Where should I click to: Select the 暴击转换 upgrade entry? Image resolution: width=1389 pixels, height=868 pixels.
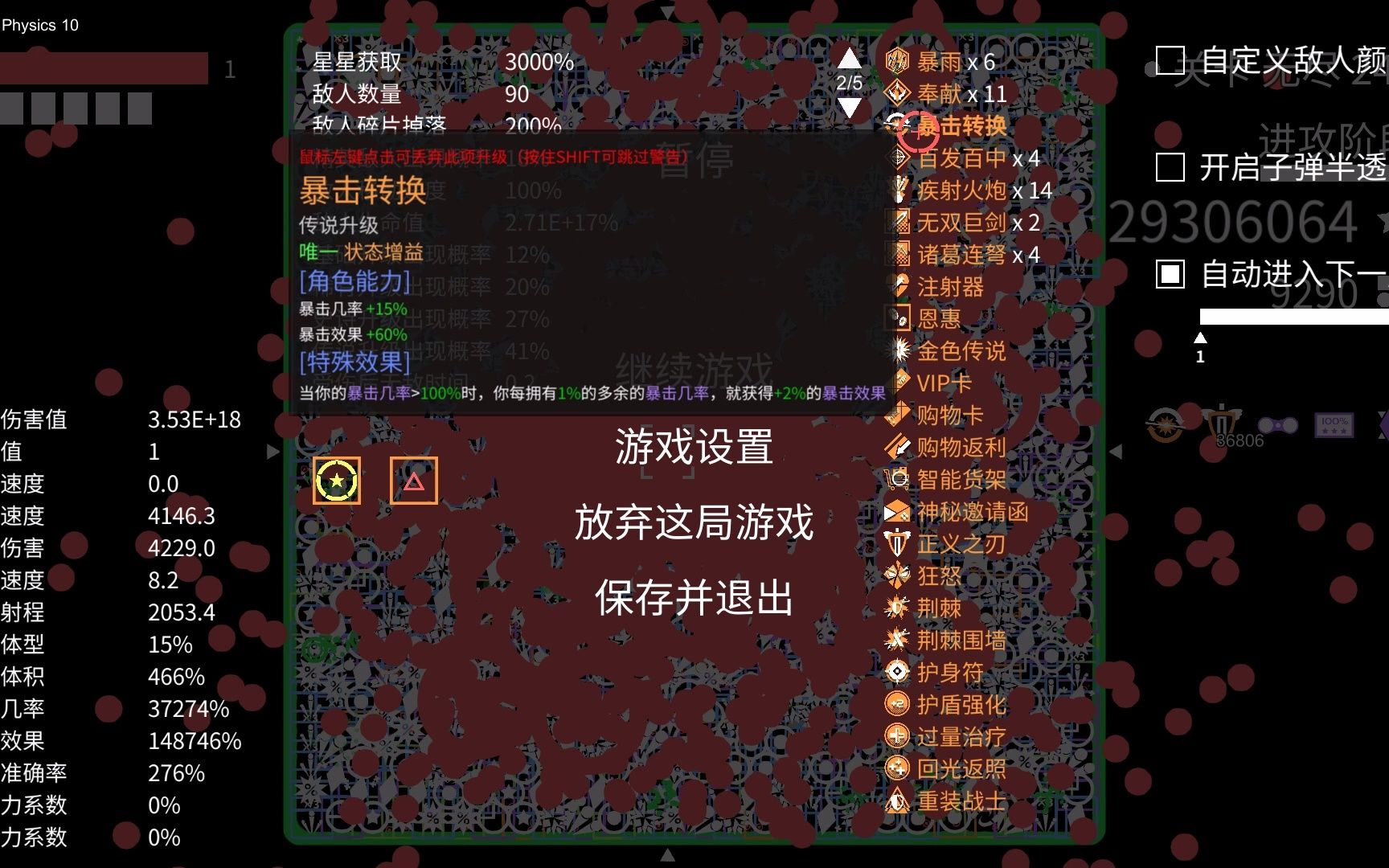click(x=961, y=126)
